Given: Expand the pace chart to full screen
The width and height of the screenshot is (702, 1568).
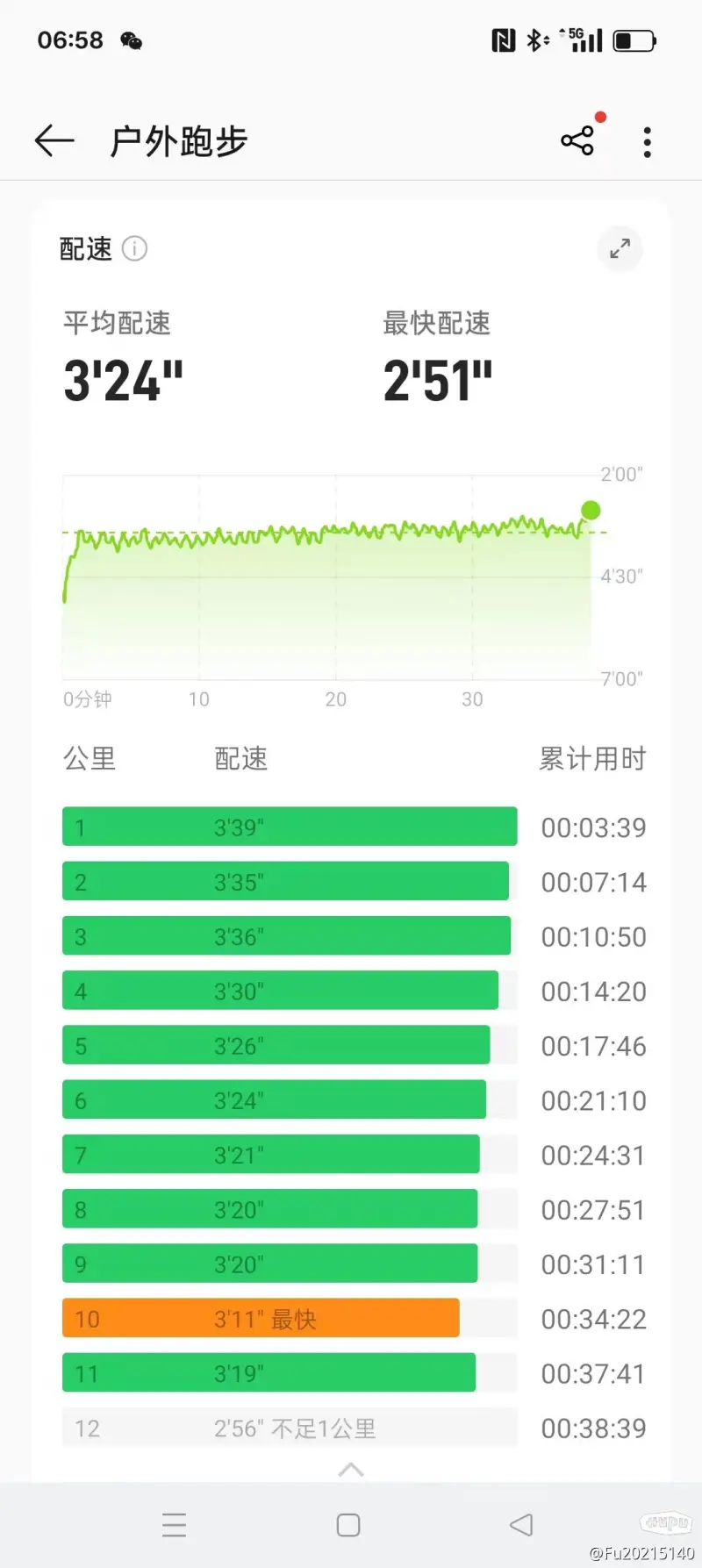Looking at the screenshot, I should (620, 248).
